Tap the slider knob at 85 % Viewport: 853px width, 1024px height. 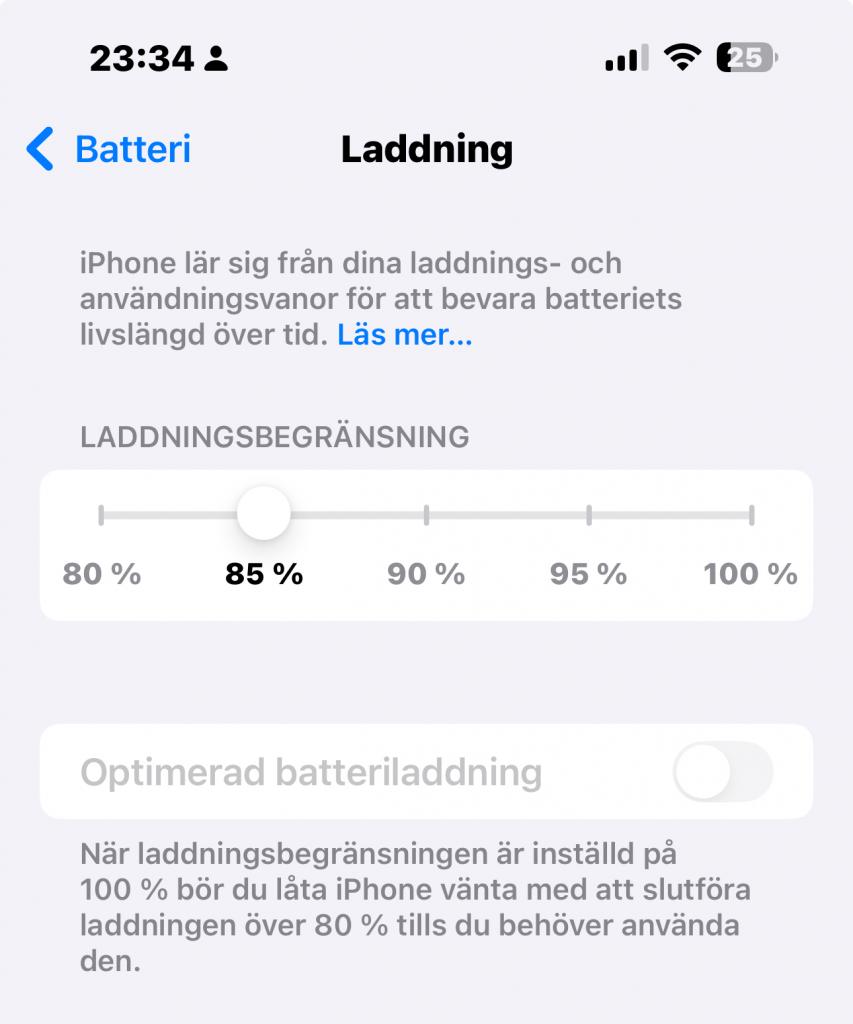pos(264,514)
